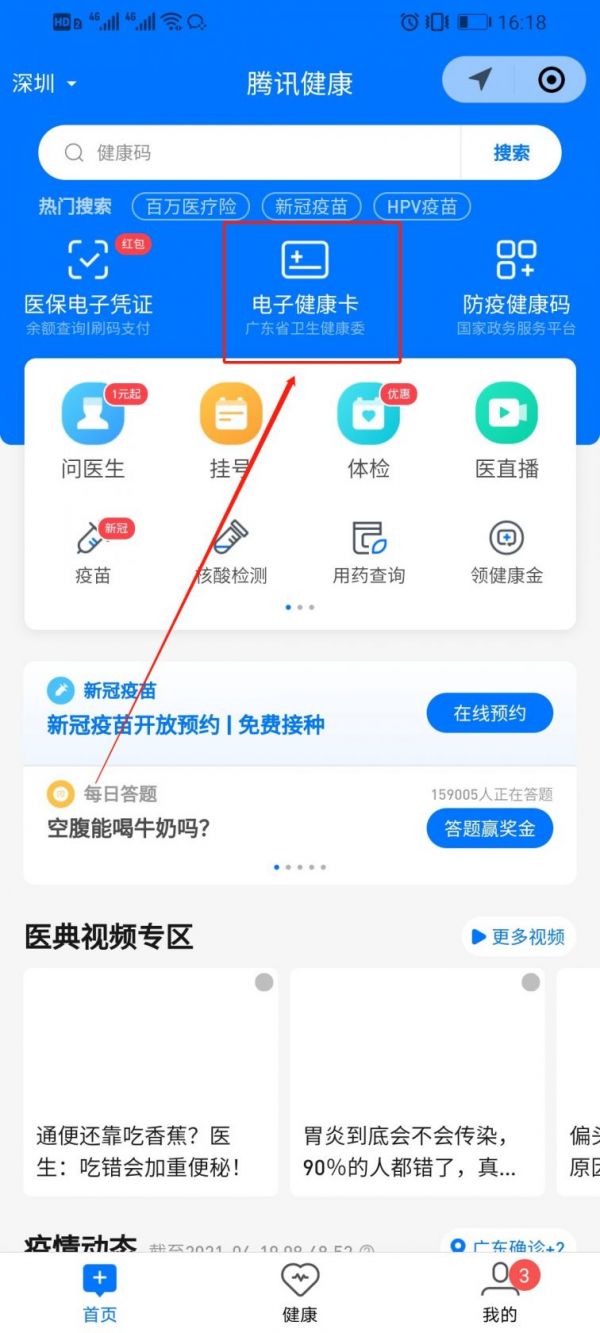Screen dimensions: 600x1333
Task: Open video 通便还靠吃香蕉
Action: (x=151, y=1082)
